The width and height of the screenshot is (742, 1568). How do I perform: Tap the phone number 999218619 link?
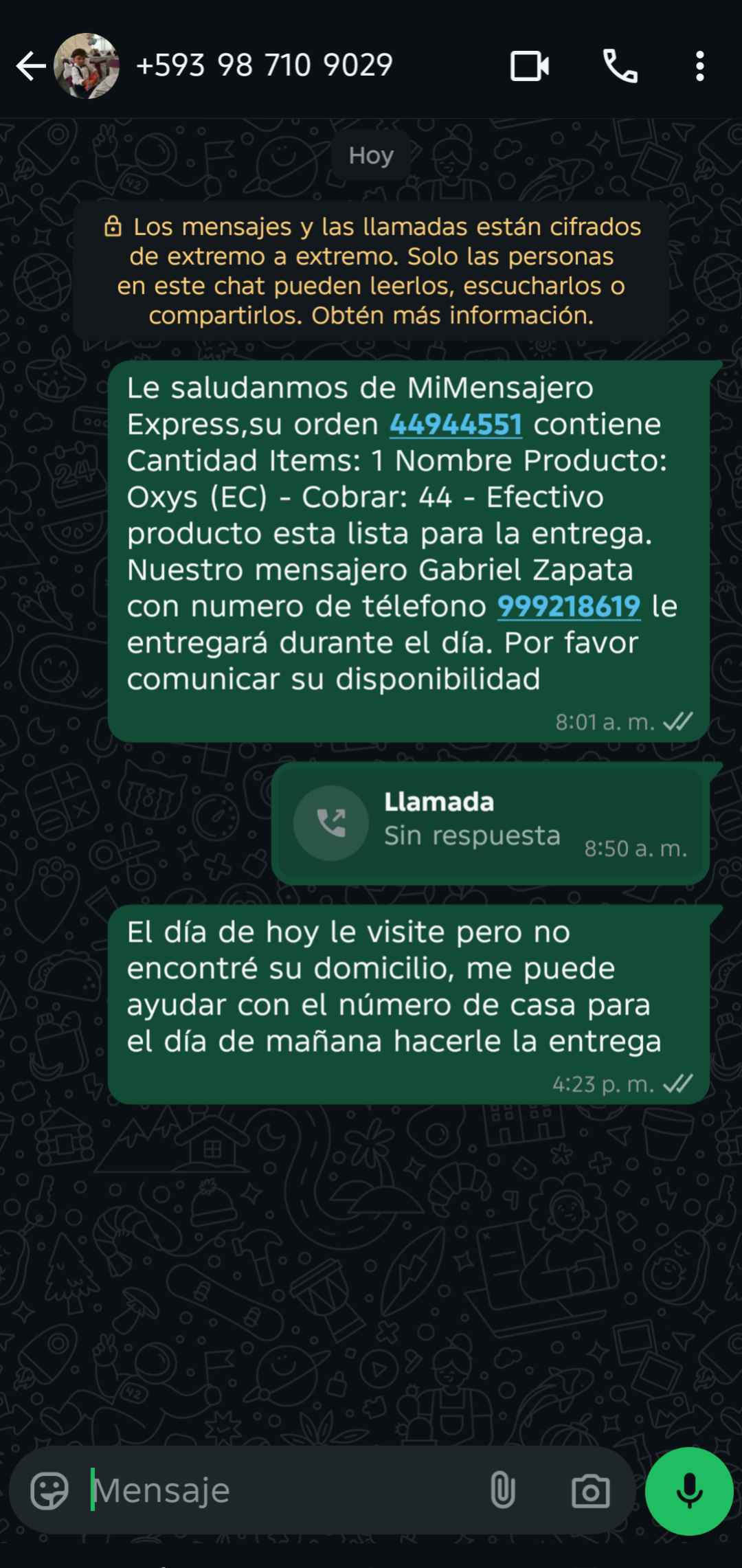click(568, 606)
